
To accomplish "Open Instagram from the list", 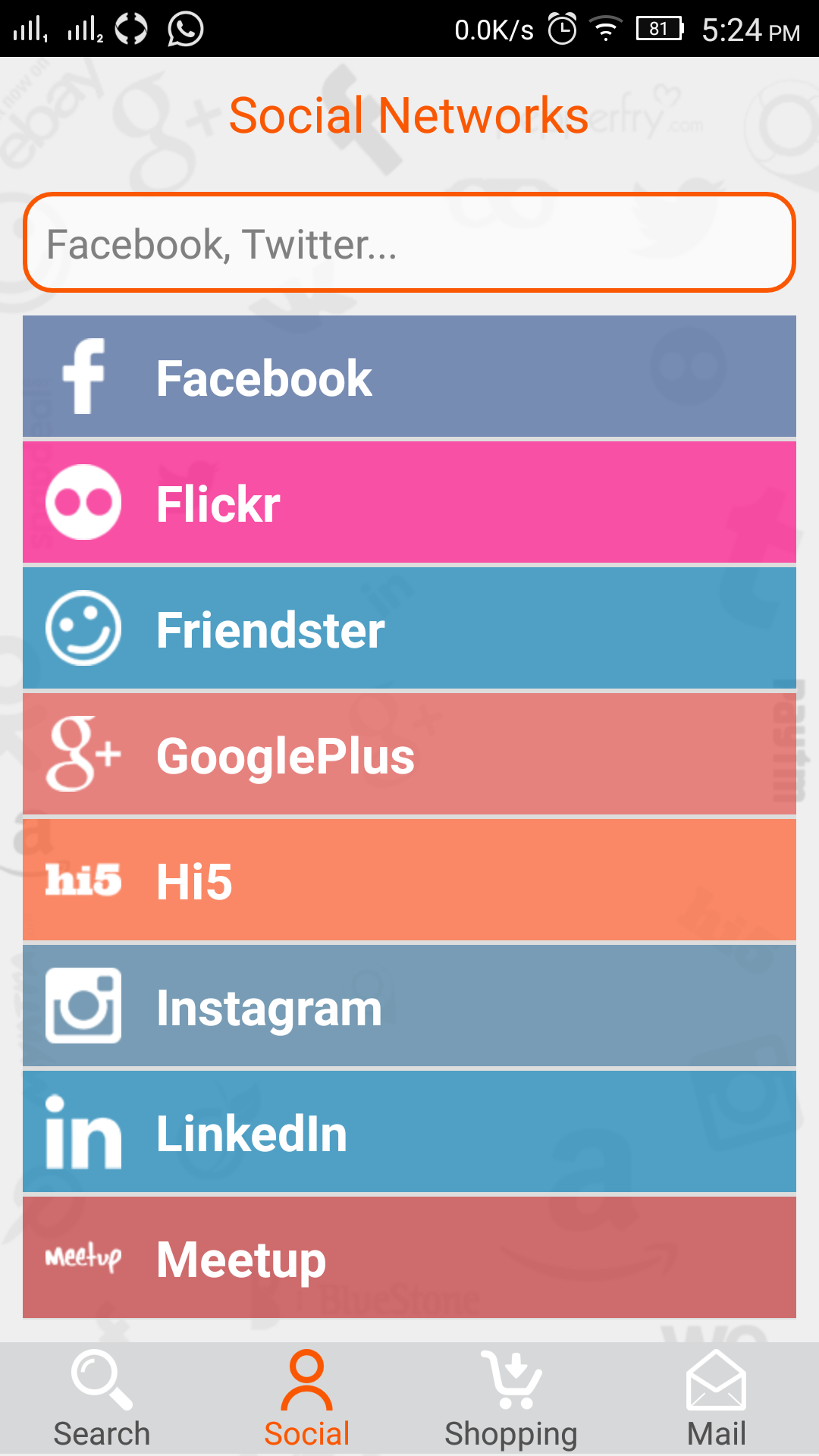I will coord(409,1006).
